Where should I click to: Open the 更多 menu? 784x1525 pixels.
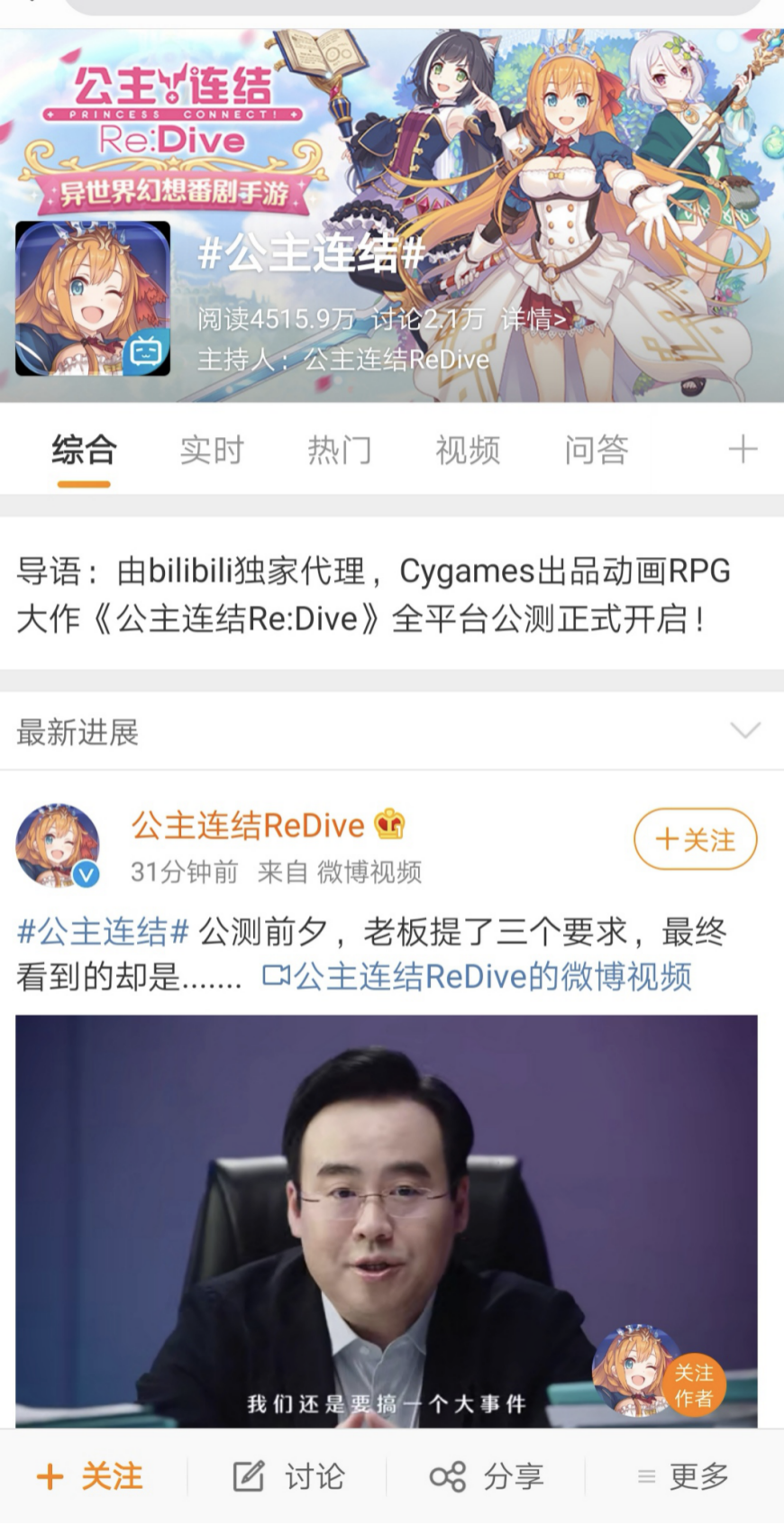(x=683, y=1476)
